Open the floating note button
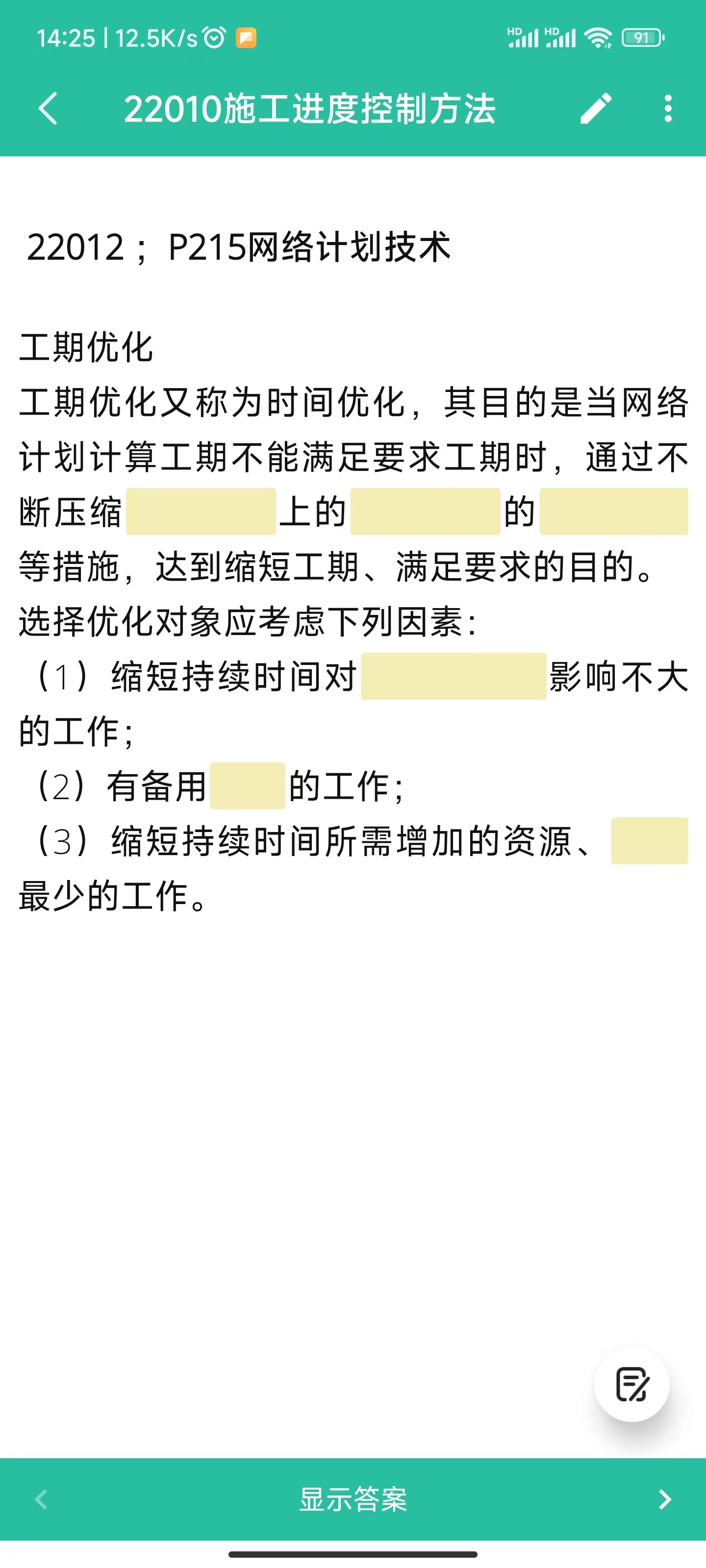706x1568 pixels. (x=631, y=1384)
